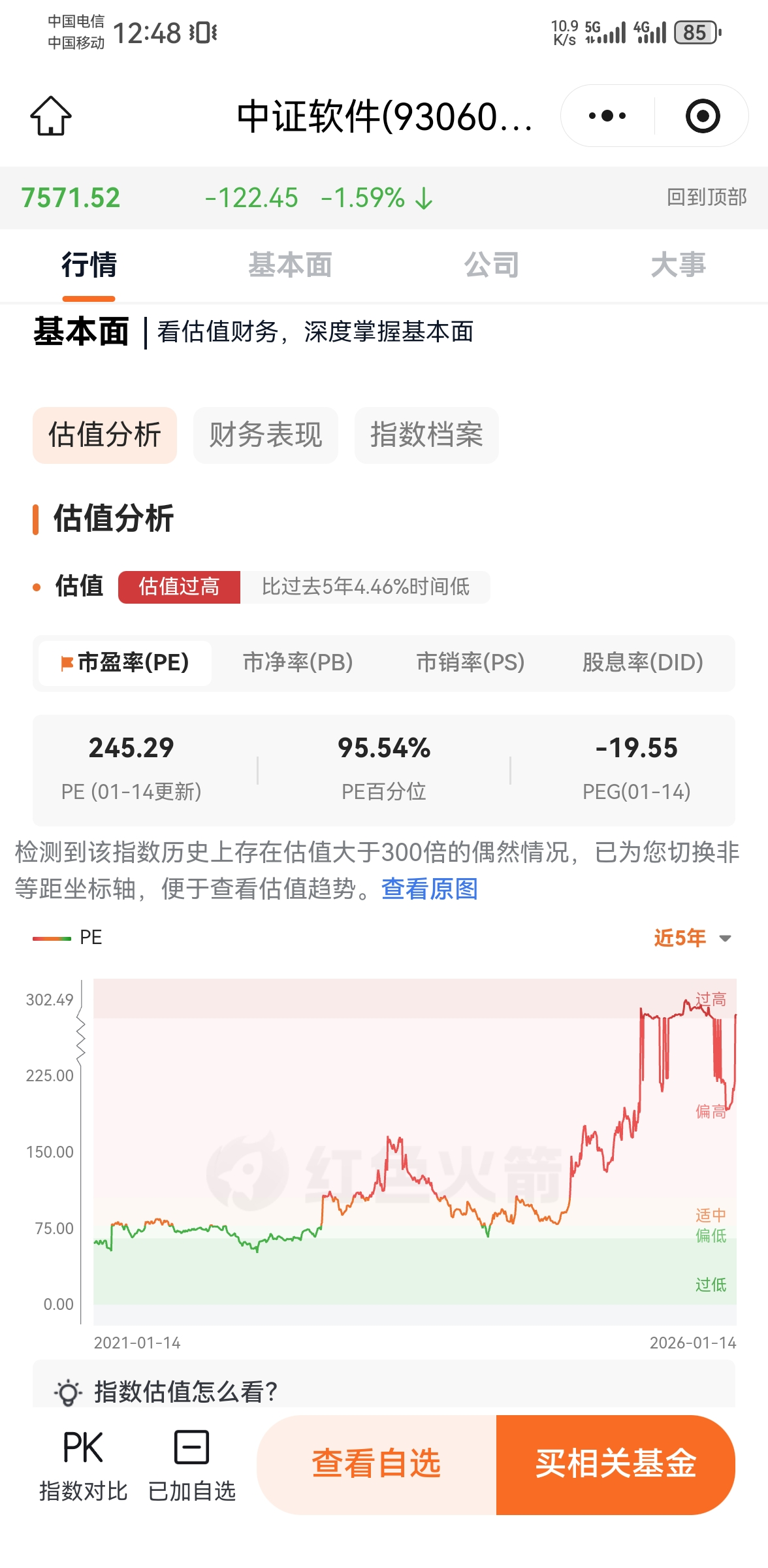Expand the 近5年 time range dropdown
Image resolution: width=768 pixels, height=1568 pixels.
point(692,938)
